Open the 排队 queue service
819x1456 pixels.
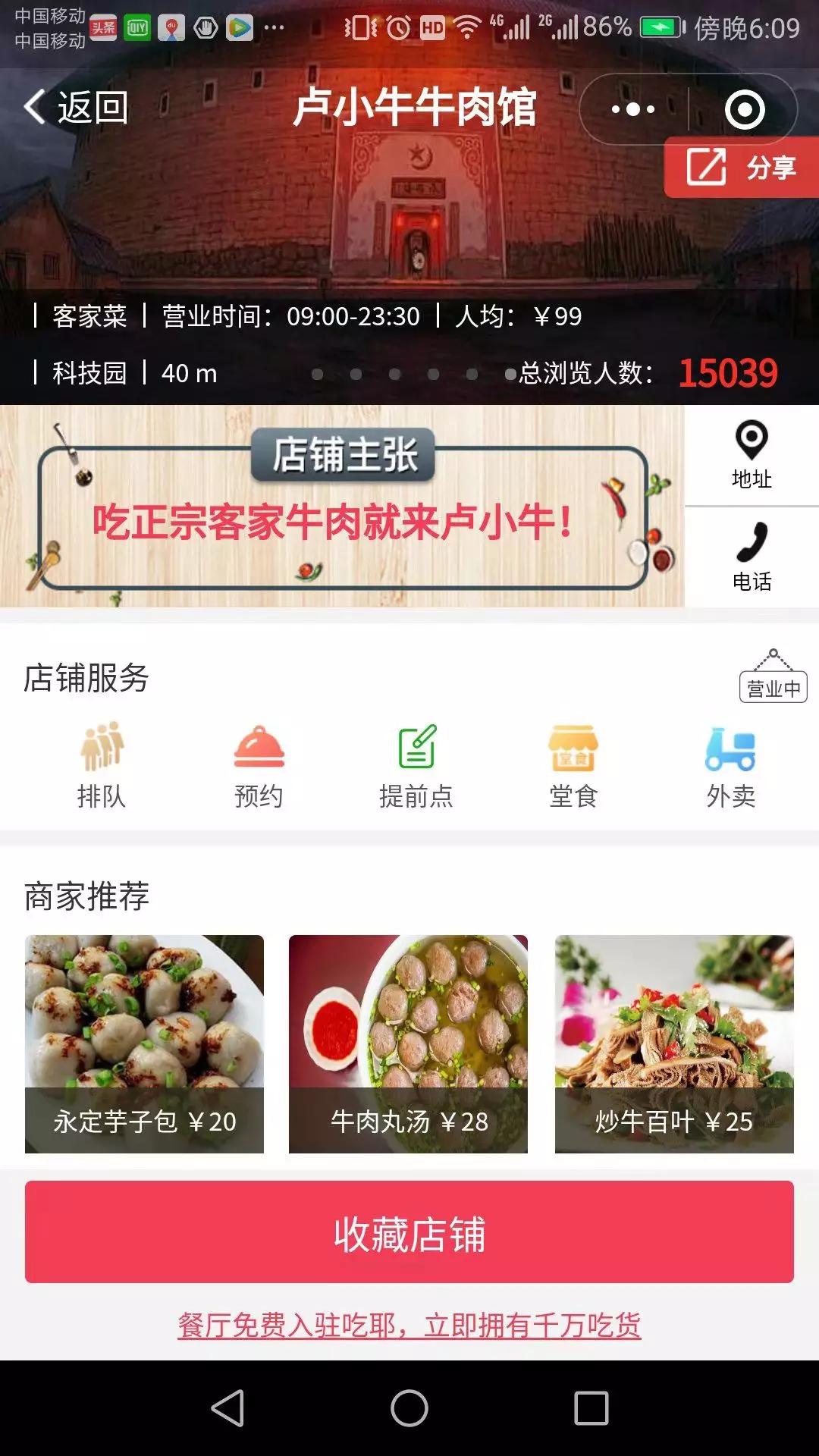coord(102,764)
